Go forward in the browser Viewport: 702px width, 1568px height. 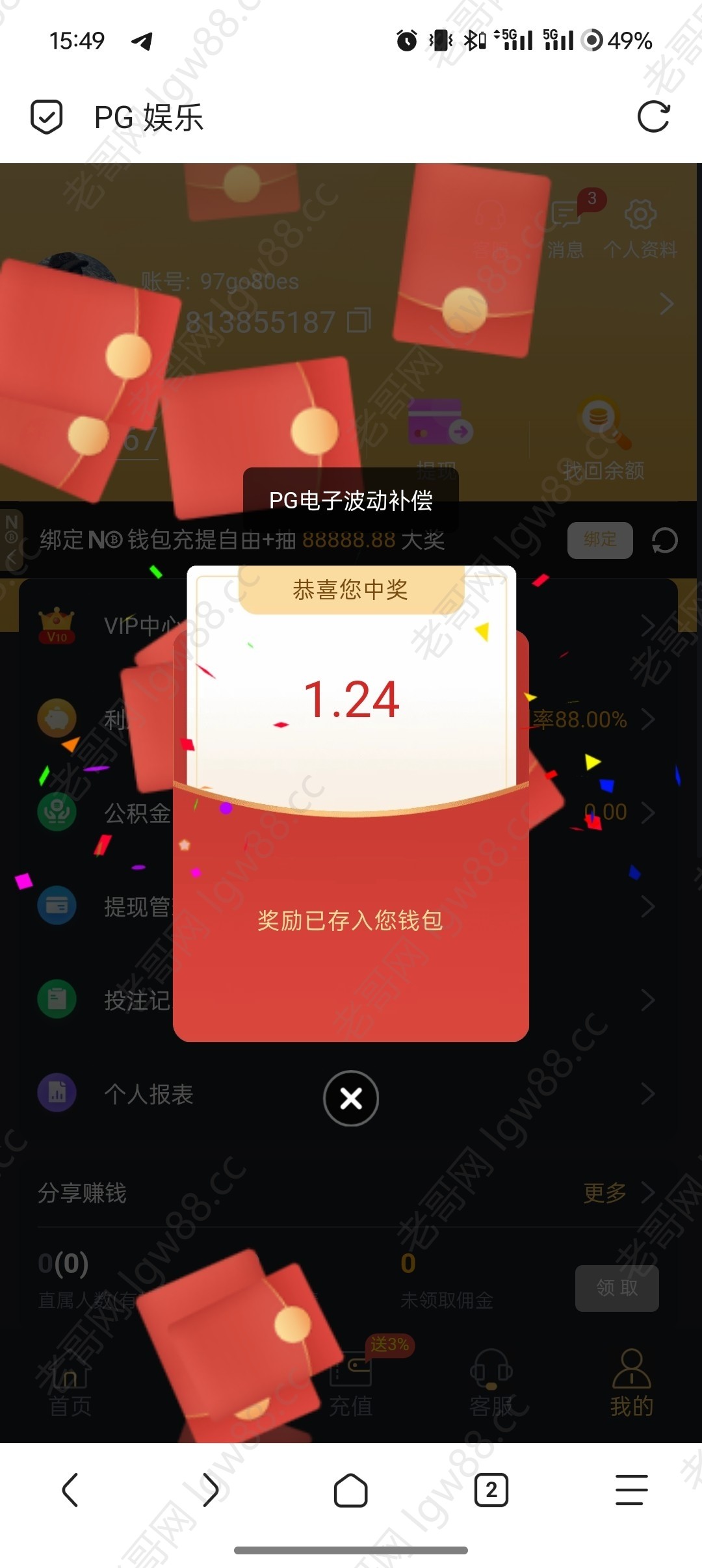pos(211,1489)
